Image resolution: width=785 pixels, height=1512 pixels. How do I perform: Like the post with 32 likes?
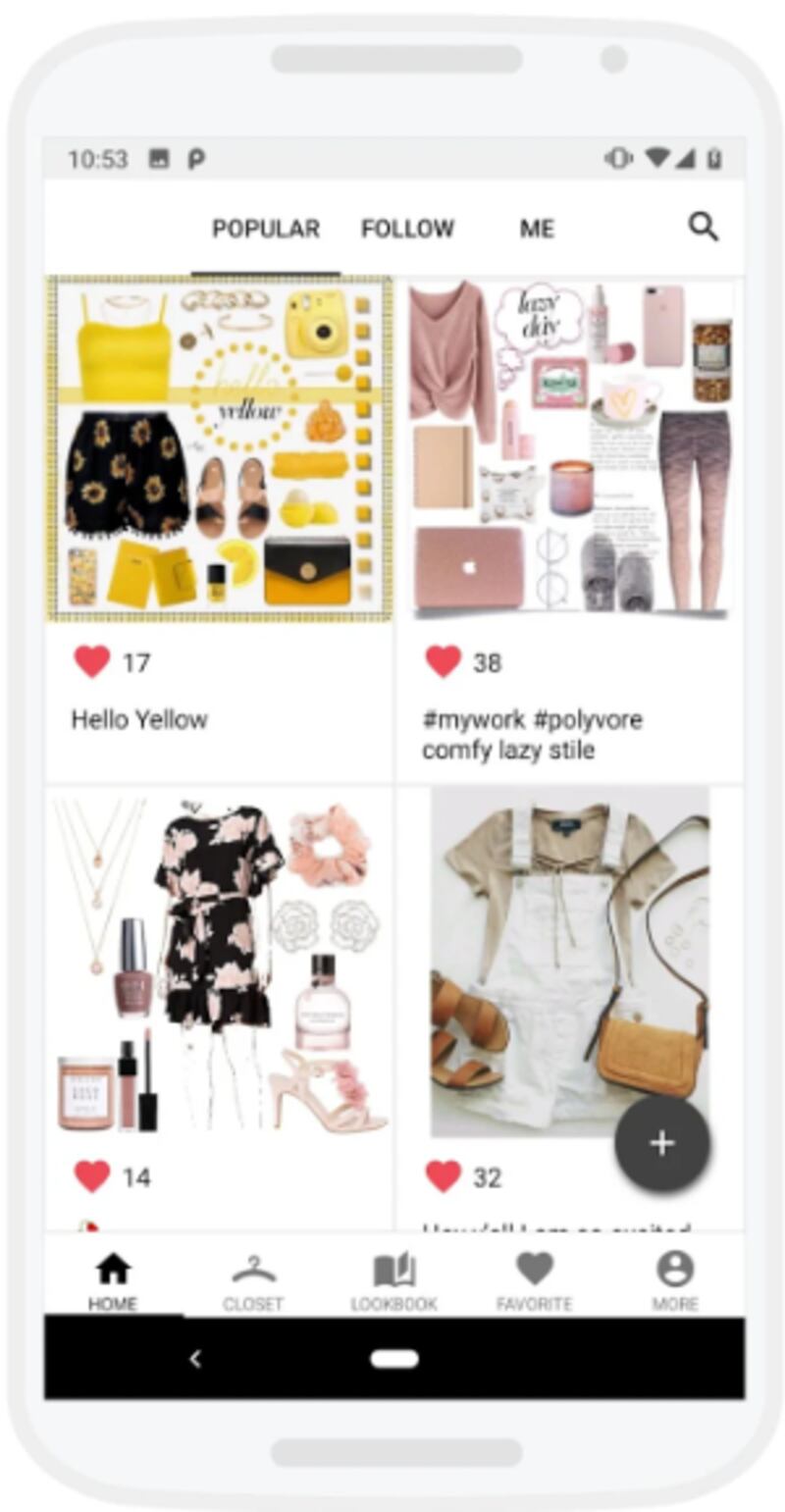pos(444,1176)
